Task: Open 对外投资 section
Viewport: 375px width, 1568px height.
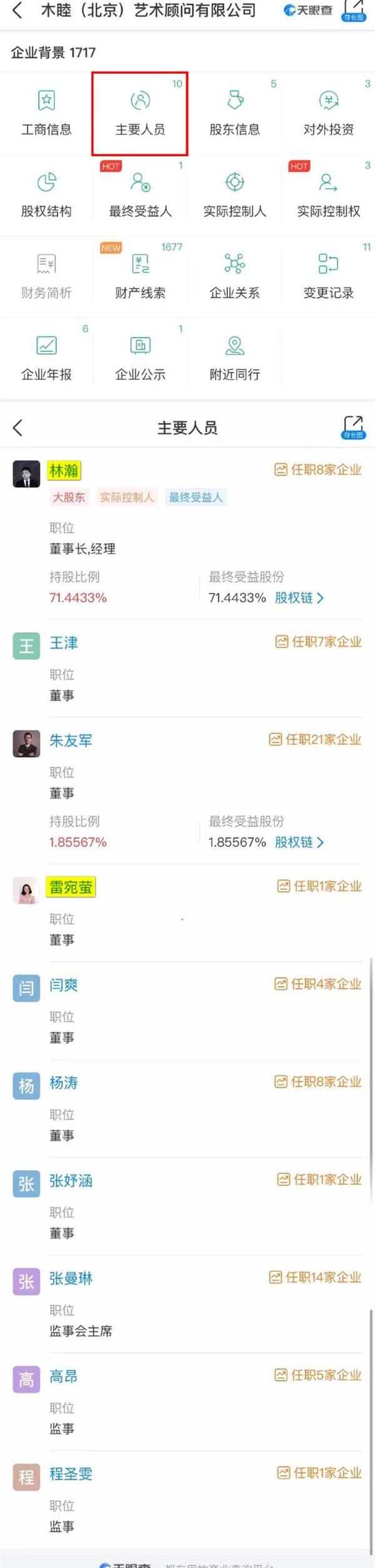Action: [328, 113]
